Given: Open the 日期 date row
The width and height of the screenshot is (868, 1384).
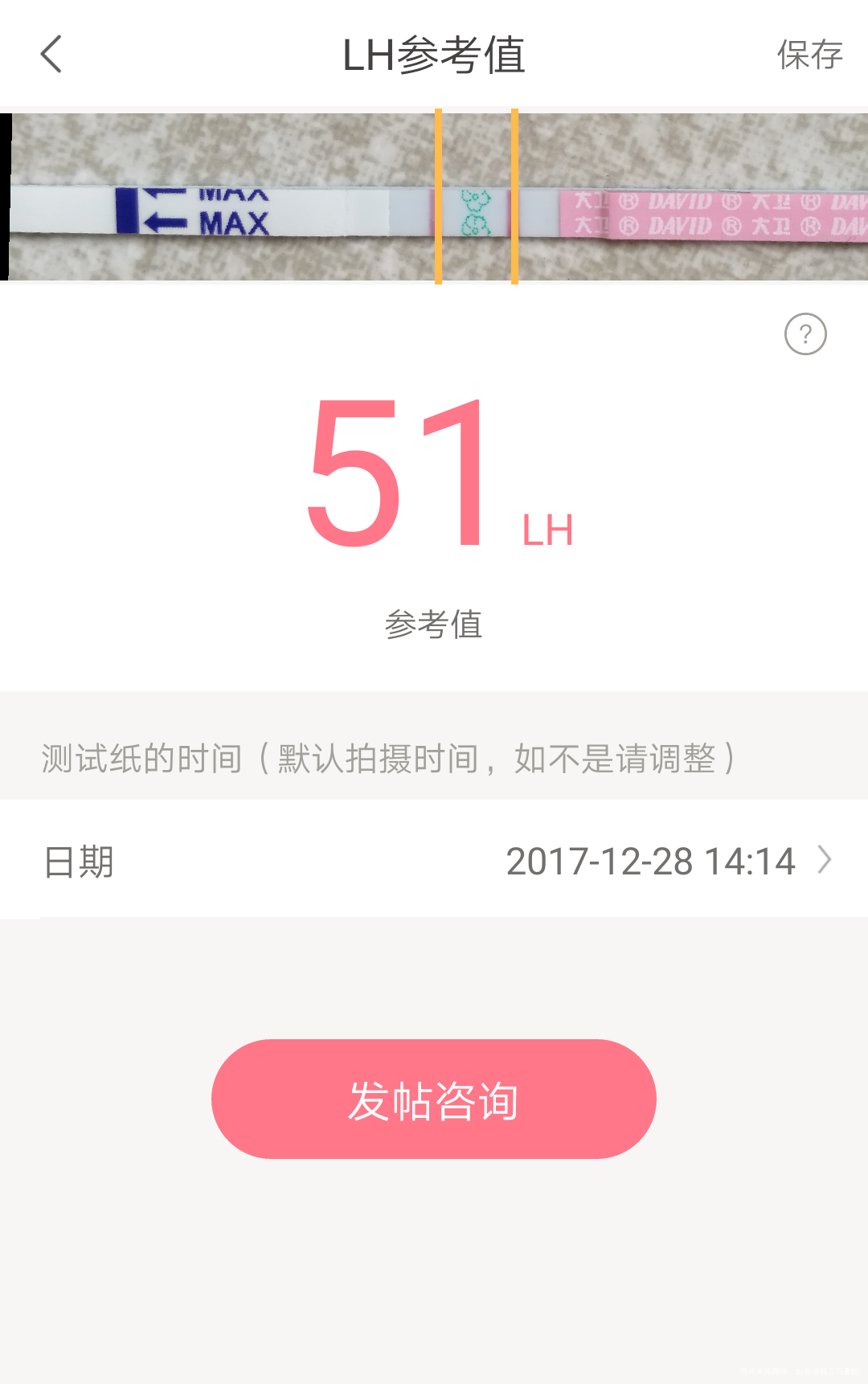Looking at the screenshot, I should point(76,861).
